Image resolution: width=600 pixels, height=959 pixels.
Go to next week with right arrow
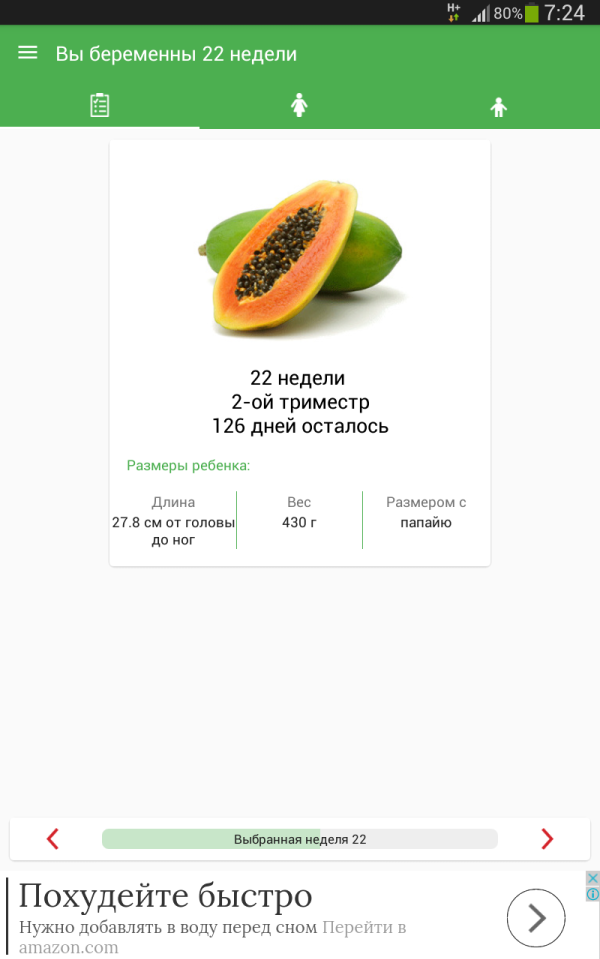pyautogui.click(x=547, y=839)
